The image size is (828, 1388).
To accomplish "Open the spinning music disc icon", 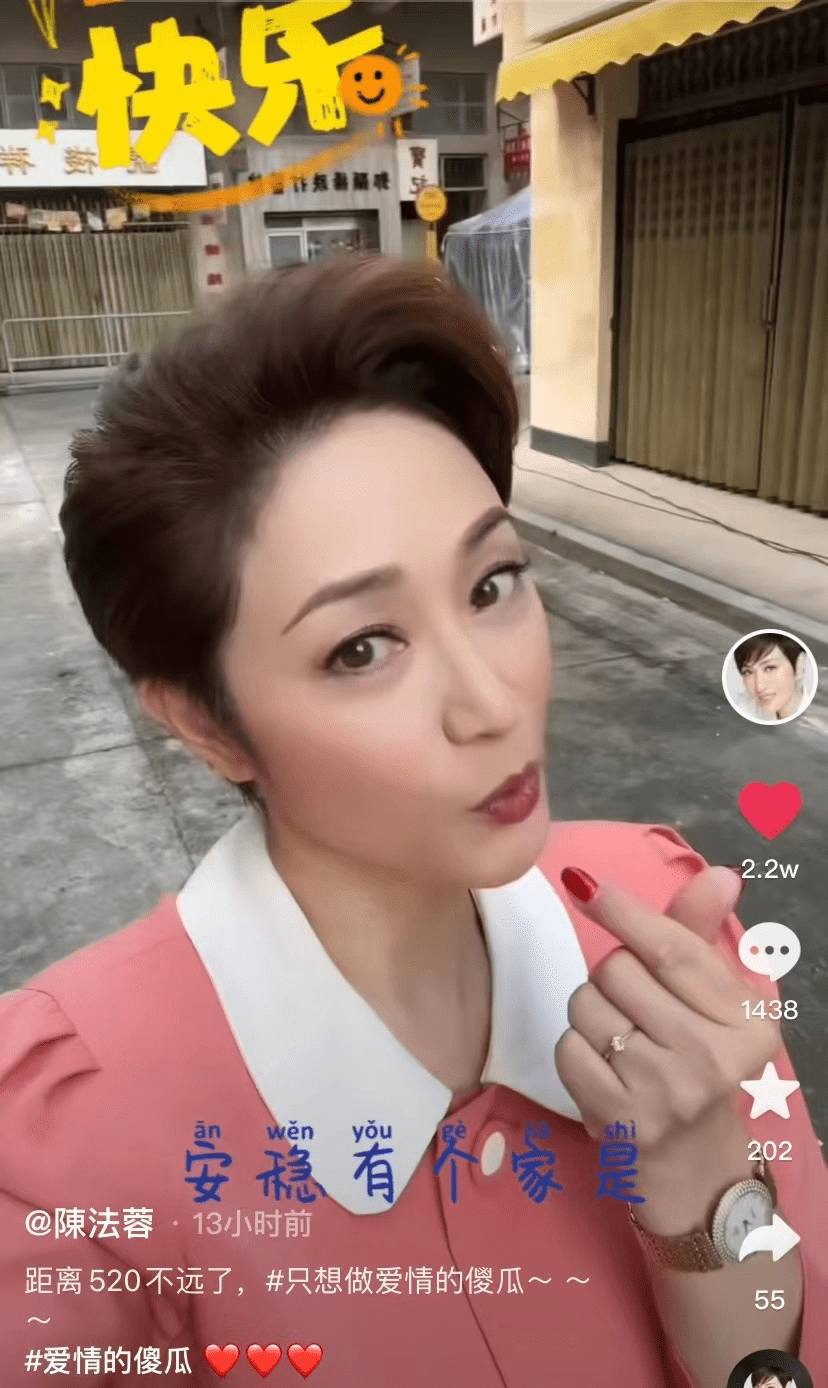I will 769,1372.
